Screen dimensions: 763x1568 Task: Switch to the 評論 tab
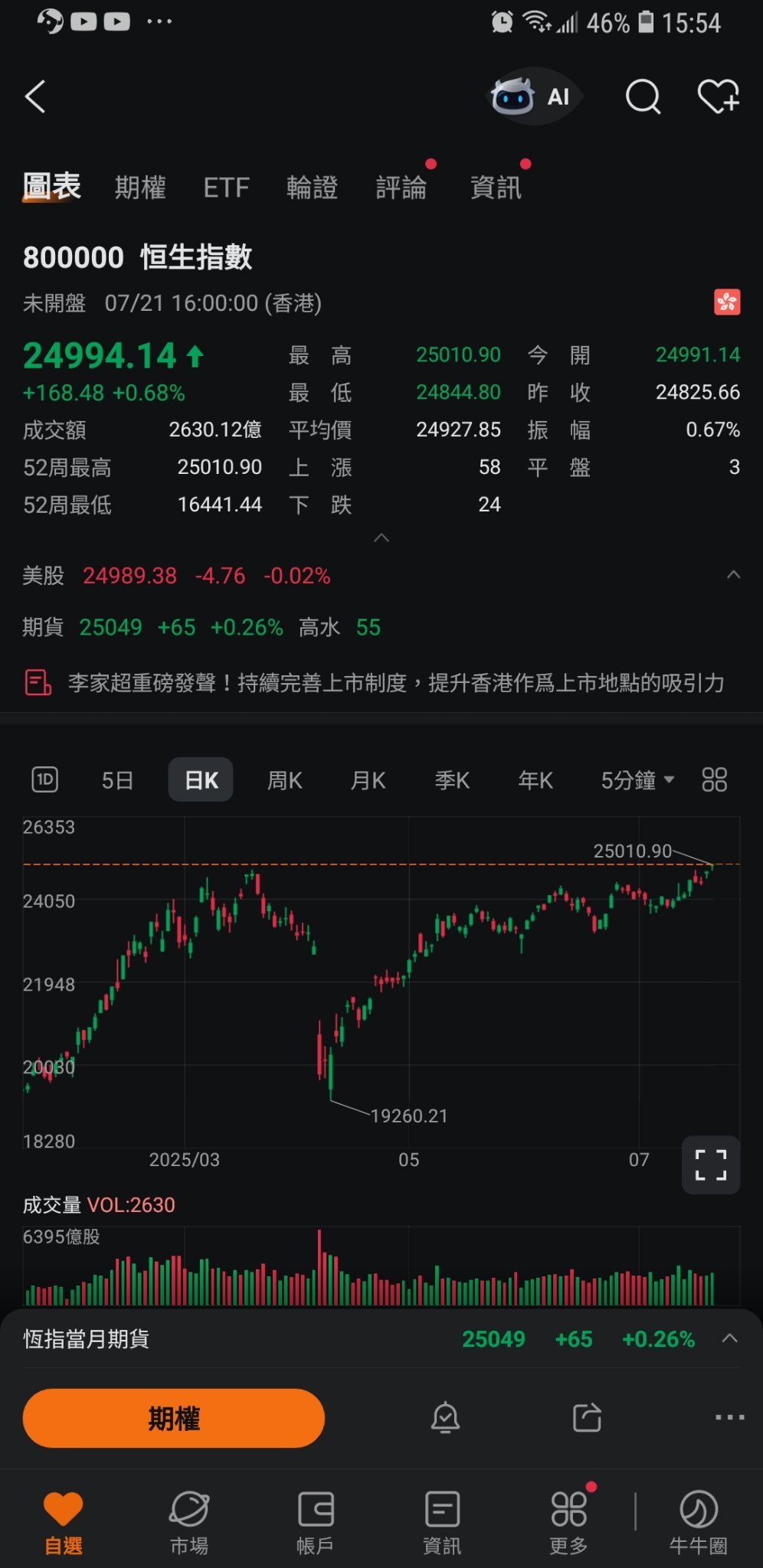[401, 187]
